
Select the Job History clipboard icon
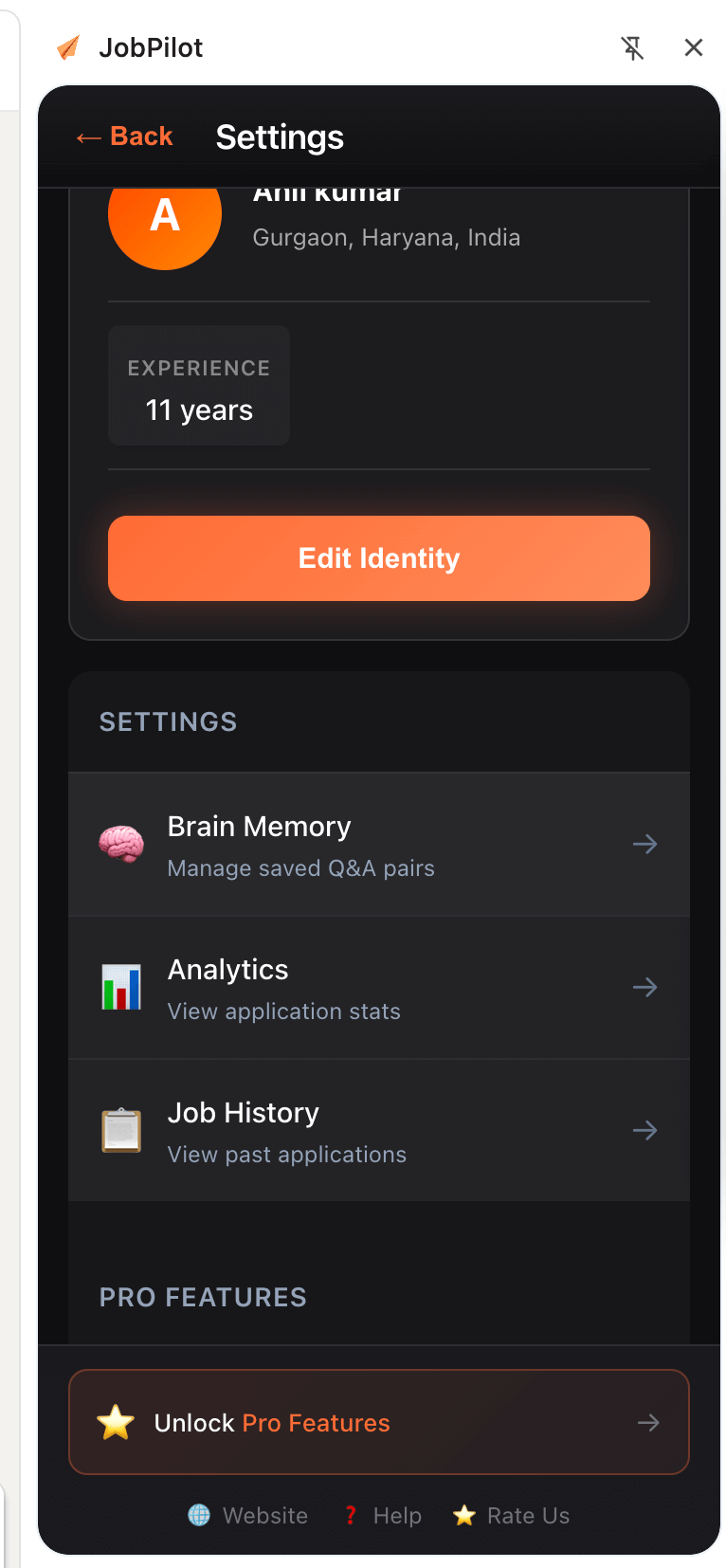pyautogui.click(x=120, y=1130)
